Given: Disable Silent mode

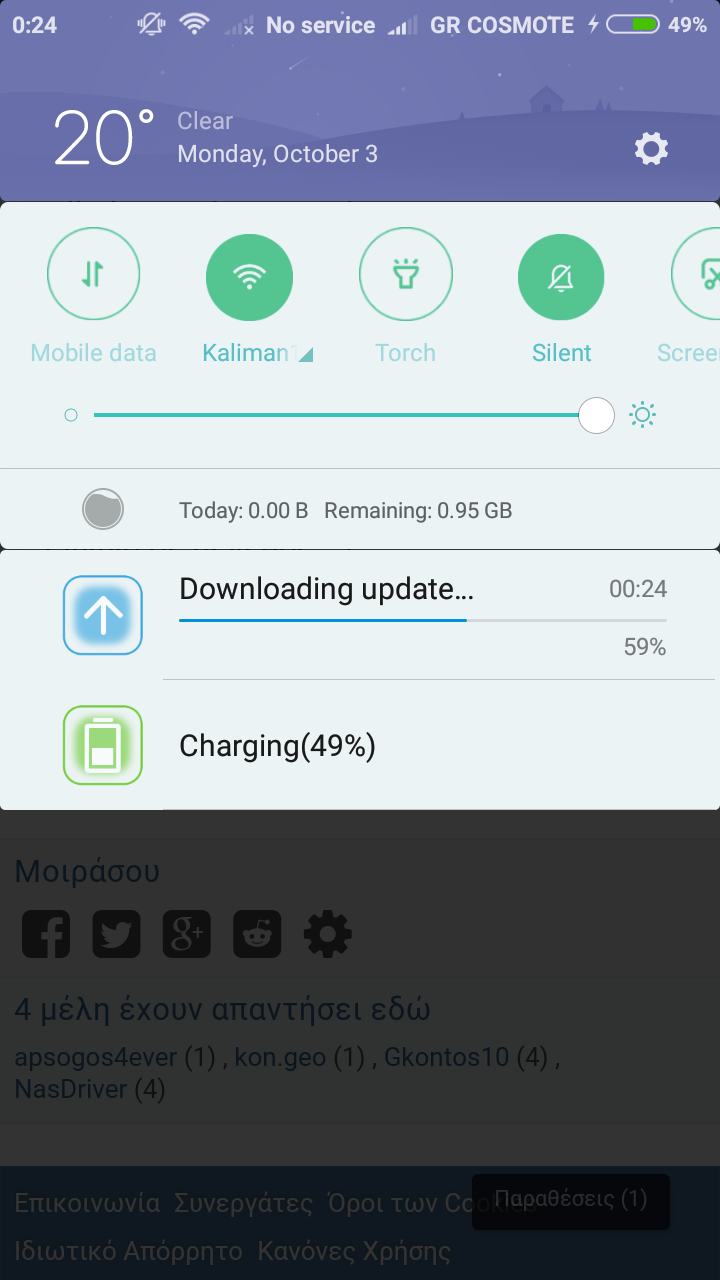Looking at the screenshot, I should click(561, 274).
